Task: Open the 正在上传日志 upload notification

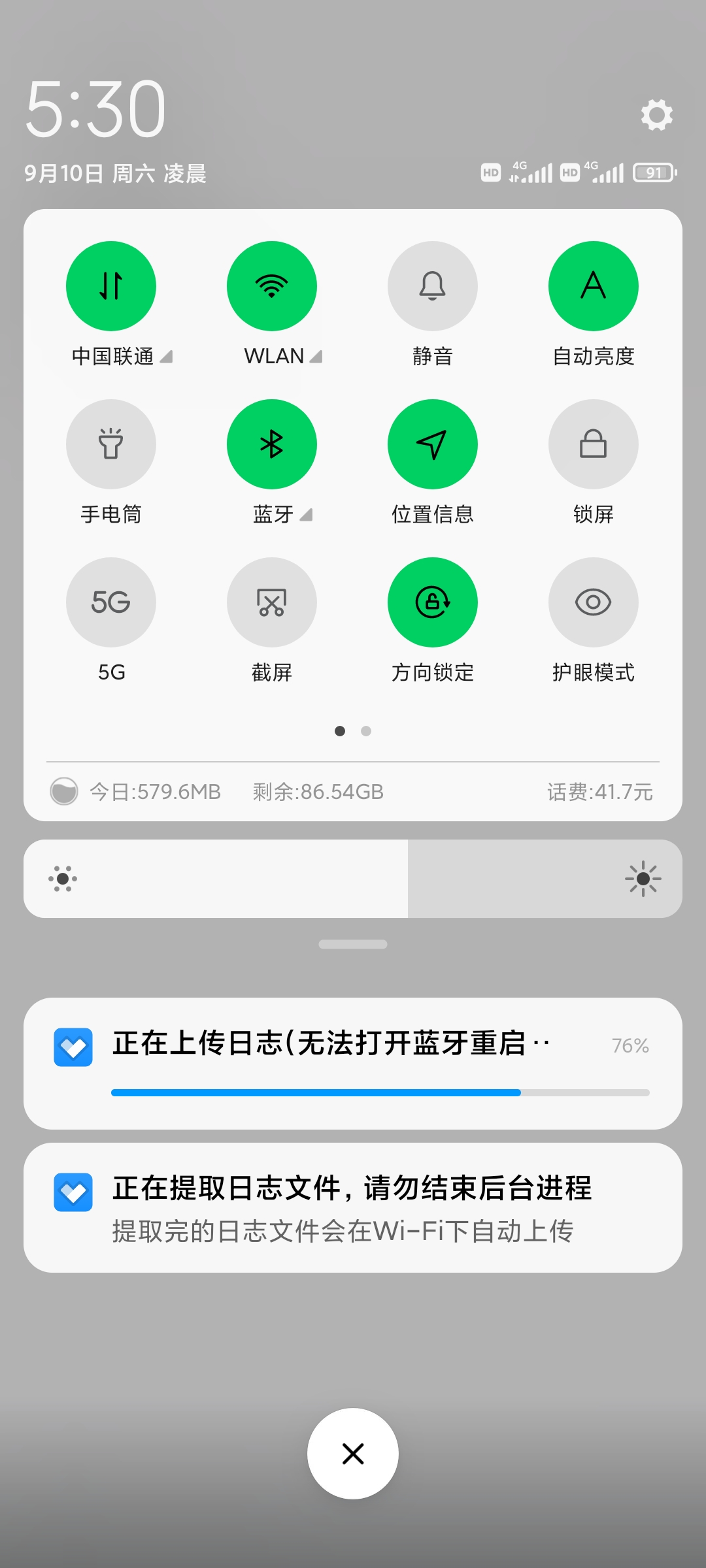Action: point(353,1064)
